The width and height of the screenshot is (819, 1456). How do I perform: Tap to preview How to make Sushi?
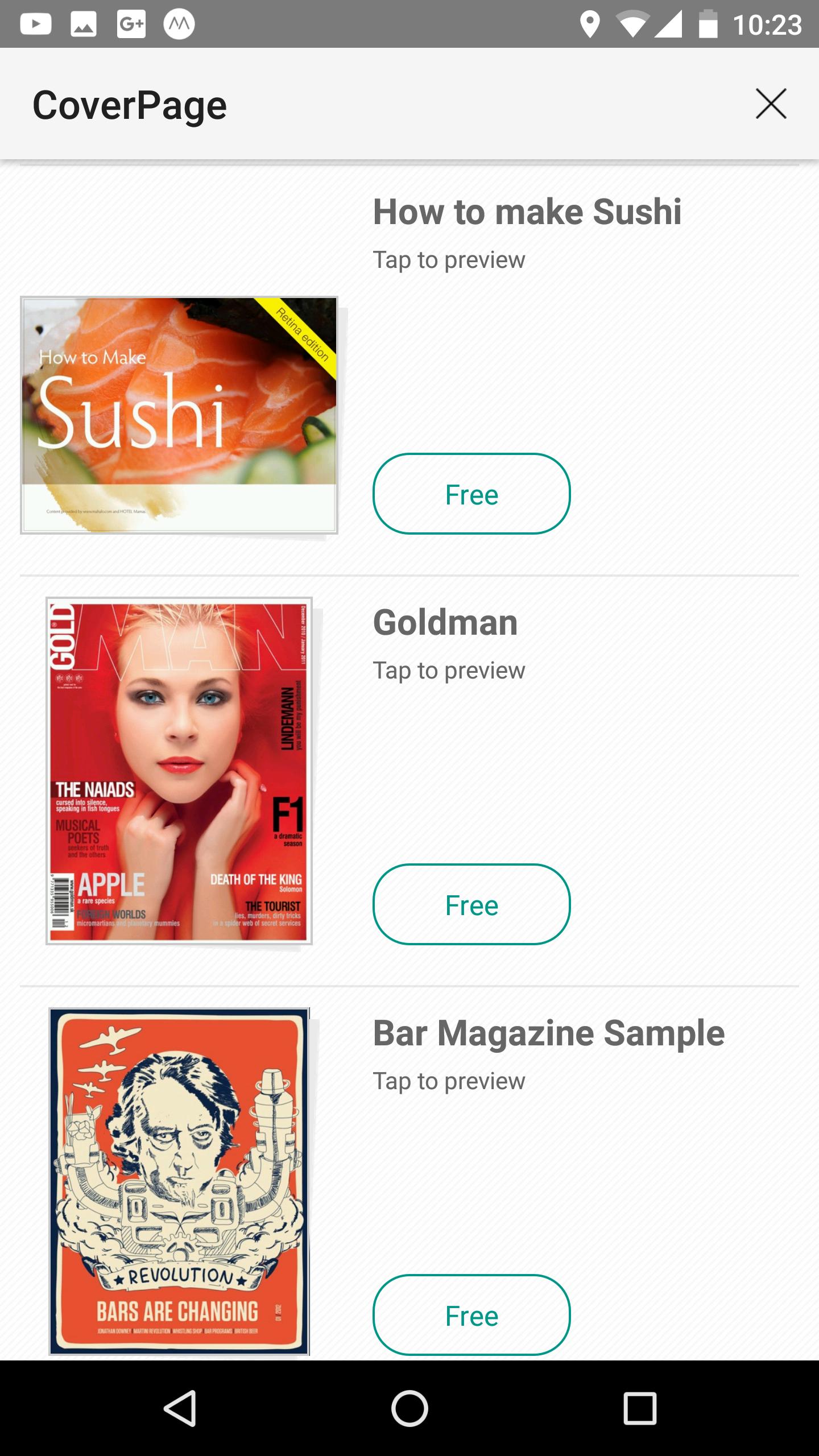click(x=449, y=259)
